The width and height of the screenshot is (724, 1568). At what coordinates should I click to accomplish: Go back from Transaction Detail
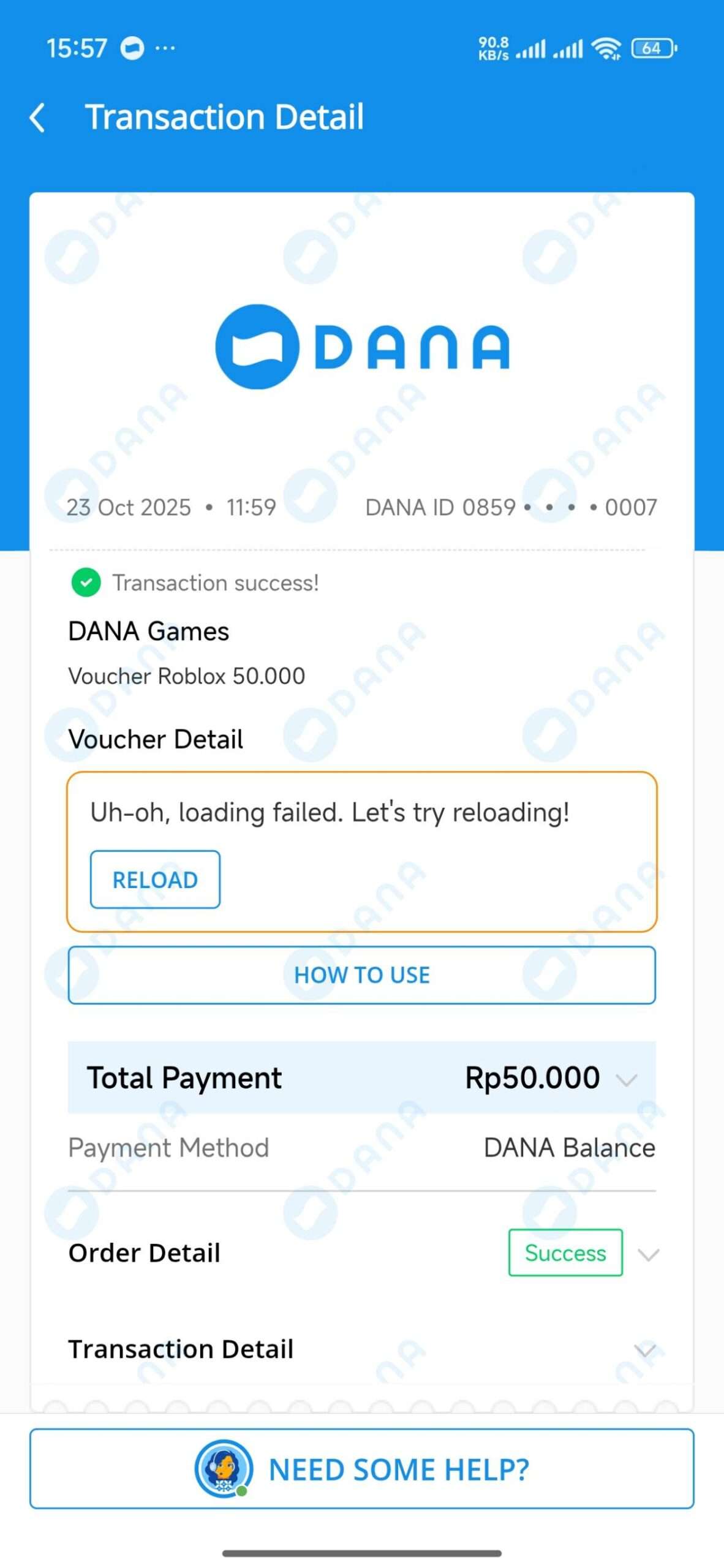(x=38, y=117)
